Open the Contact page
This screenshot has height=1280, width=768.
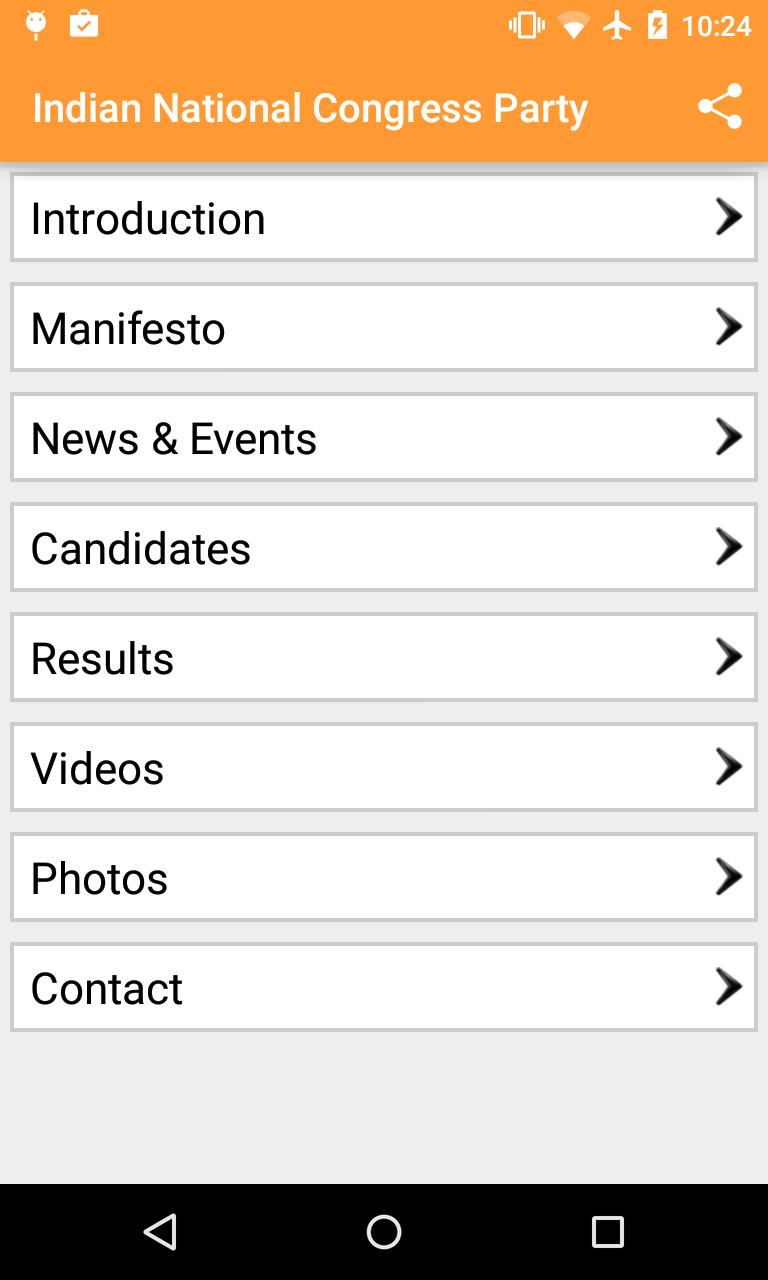[384, 988]
